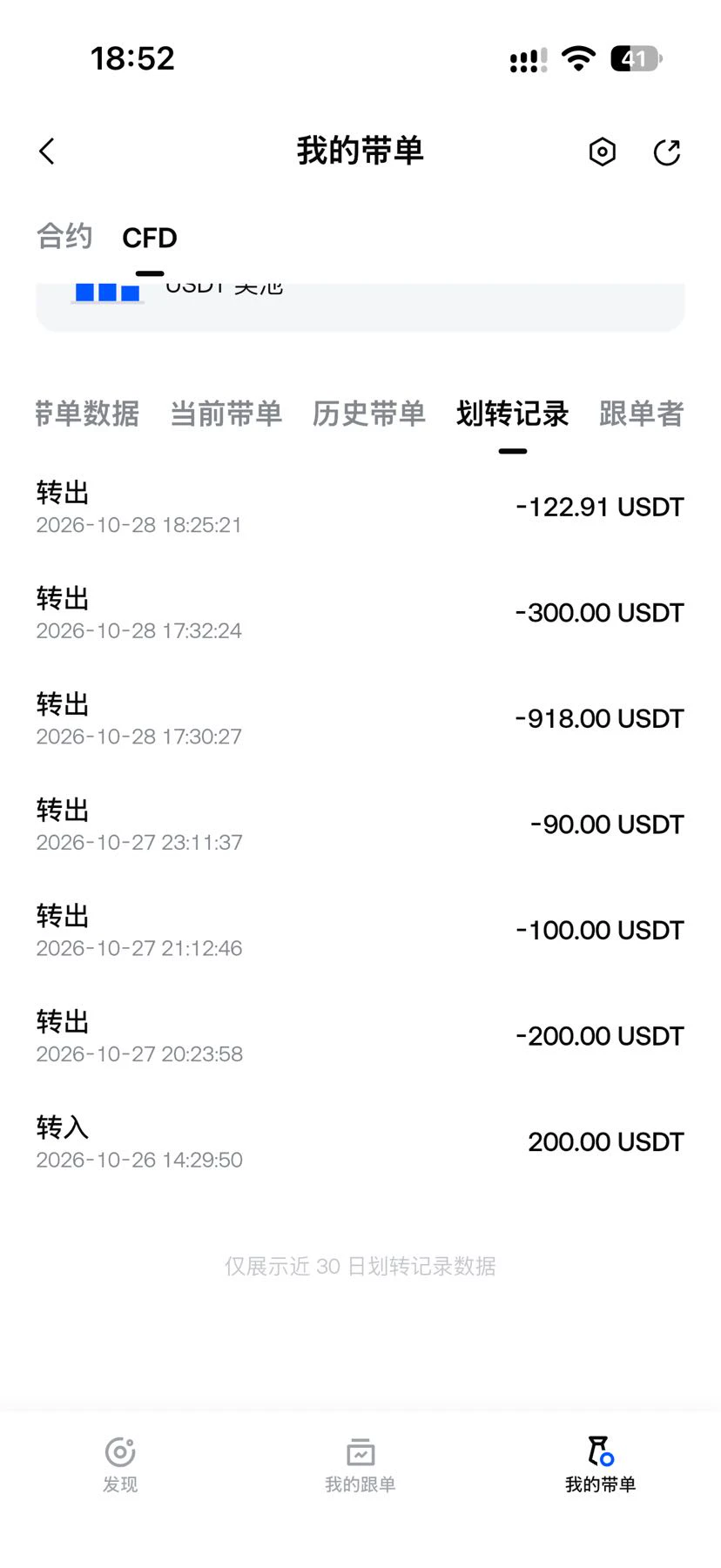Select the CFD tab

click(x=150, y=238)
